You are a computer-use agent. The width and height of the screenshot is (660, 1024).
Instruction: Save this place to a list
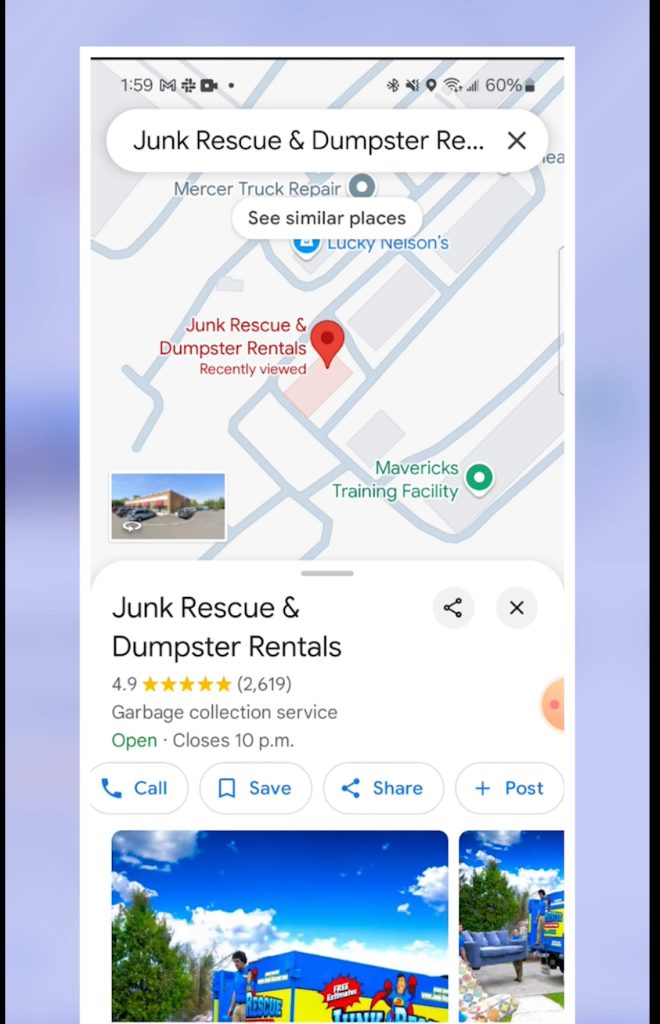[x=255, y=788]
